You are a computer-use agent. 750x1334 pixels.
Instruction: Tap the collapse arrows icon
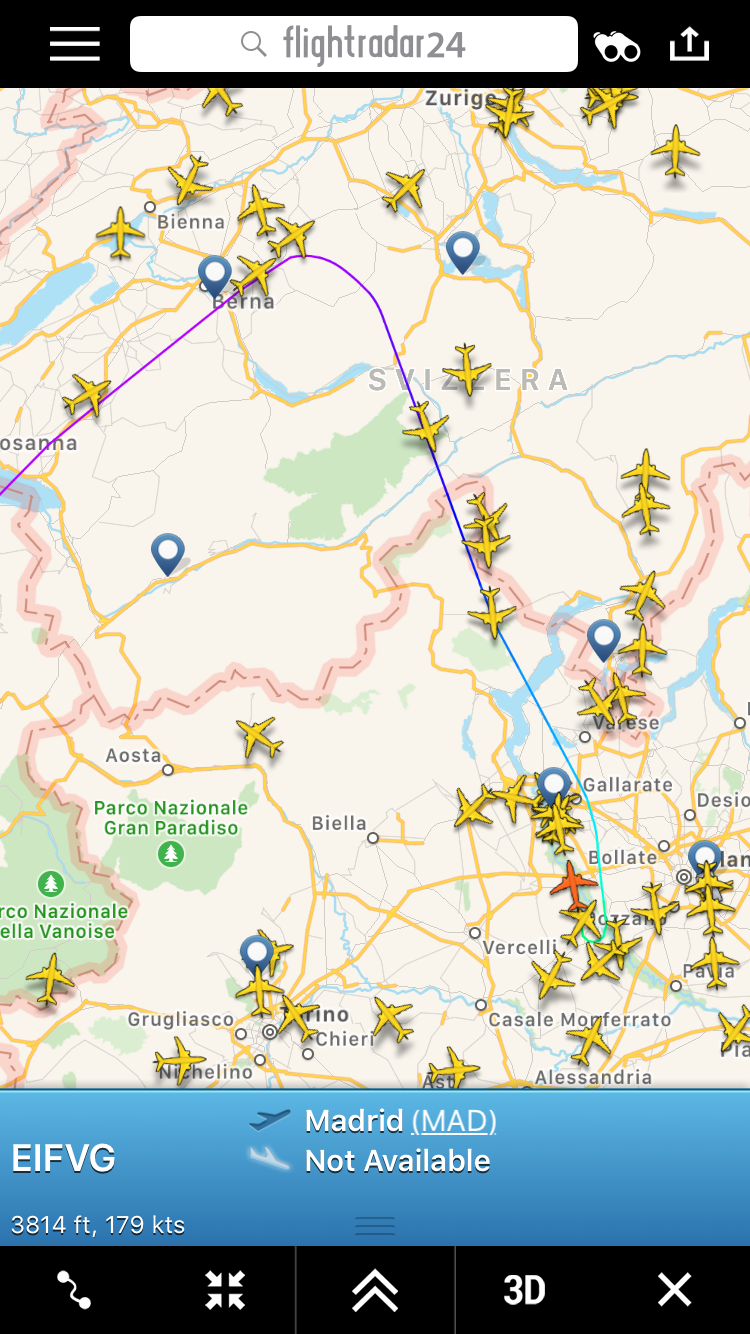pos(225,1290)
